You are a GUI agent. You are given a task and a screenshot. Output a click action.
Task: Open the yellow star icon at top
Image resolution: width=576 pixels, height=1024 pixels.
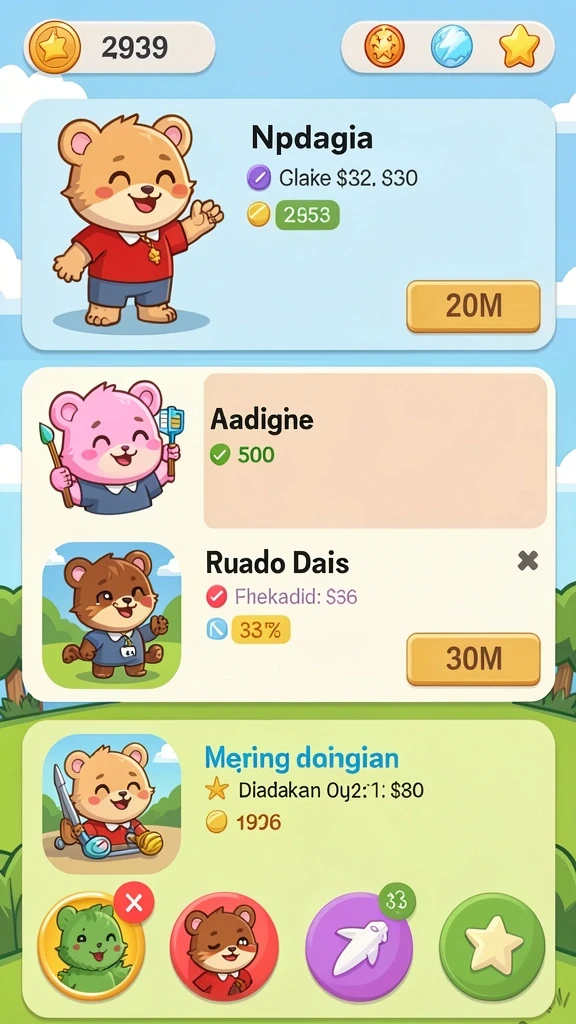tap(519, 46)
